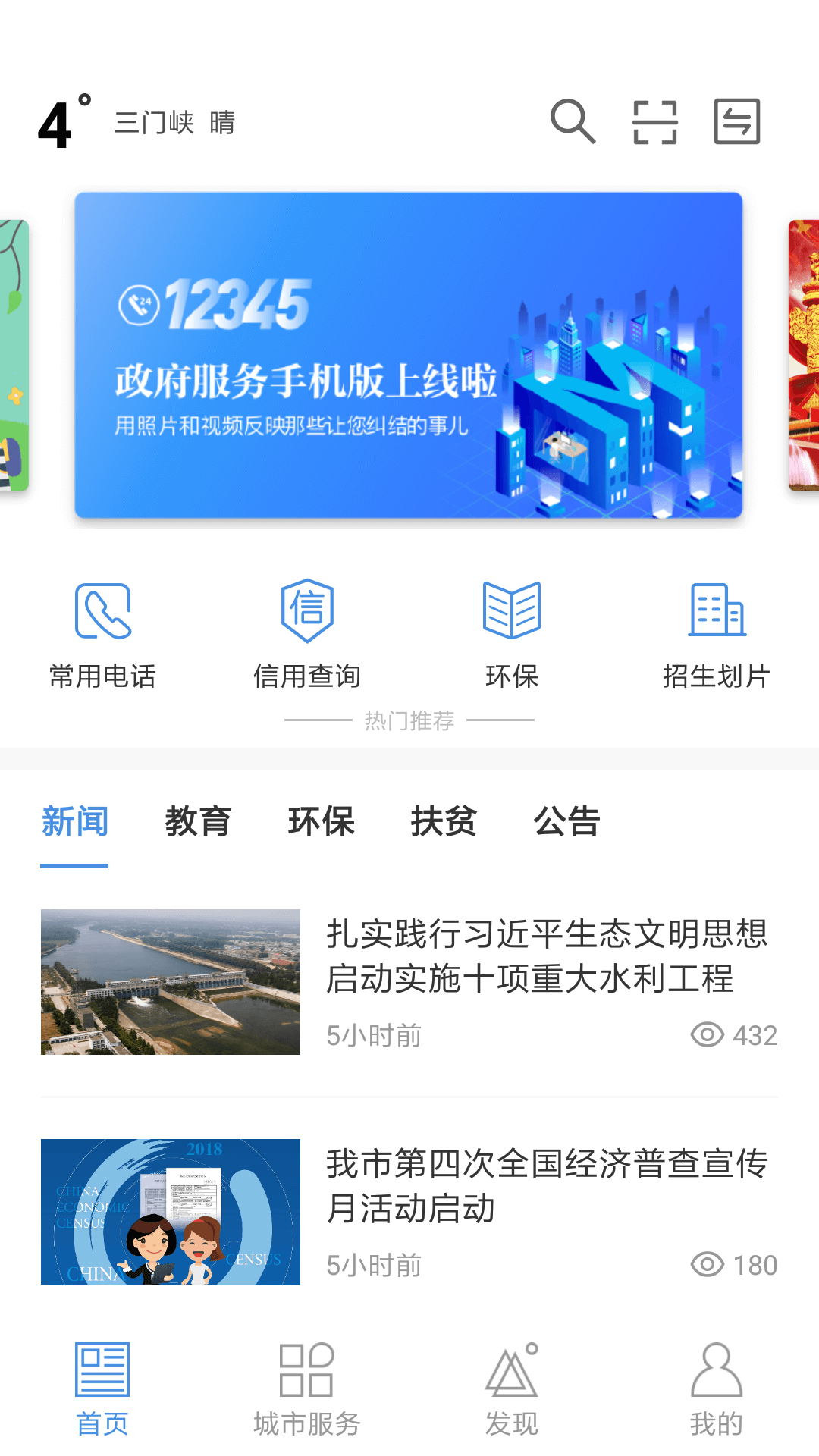Switch to the 教育 news tab
Screen dimensions: 819x1456
[x=199, y=824]
